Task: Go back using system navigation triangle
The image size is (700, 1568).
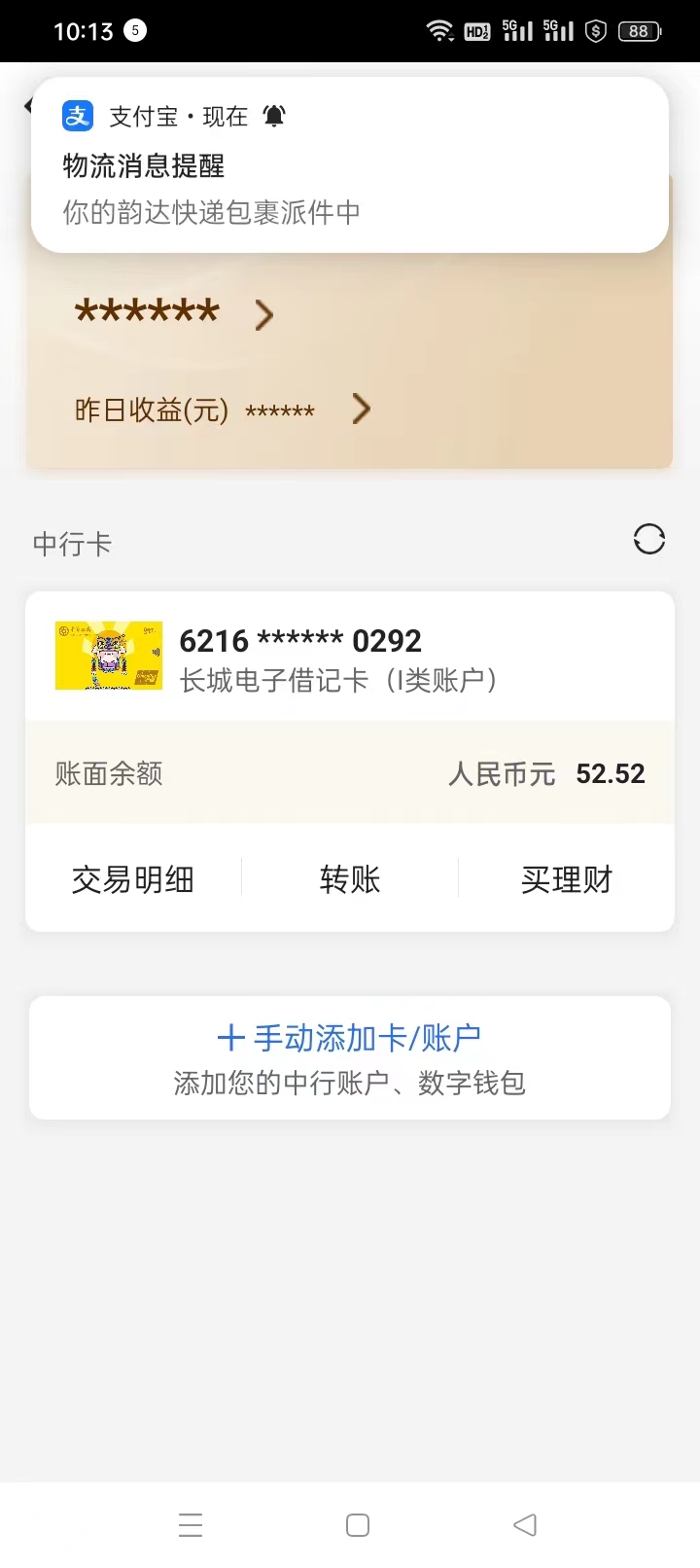Action: coord(525,1524)
